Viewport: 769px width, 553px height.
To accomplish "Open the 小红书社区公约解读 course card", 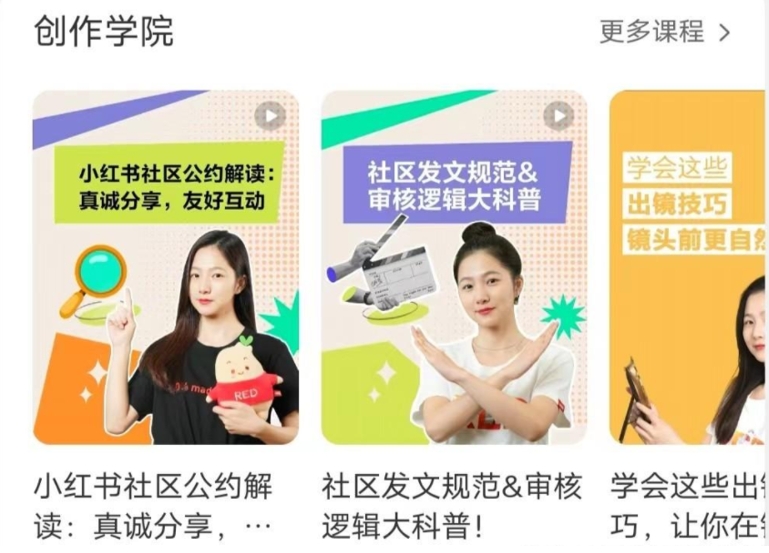I will pyautogui.click(x=166, y=268).
